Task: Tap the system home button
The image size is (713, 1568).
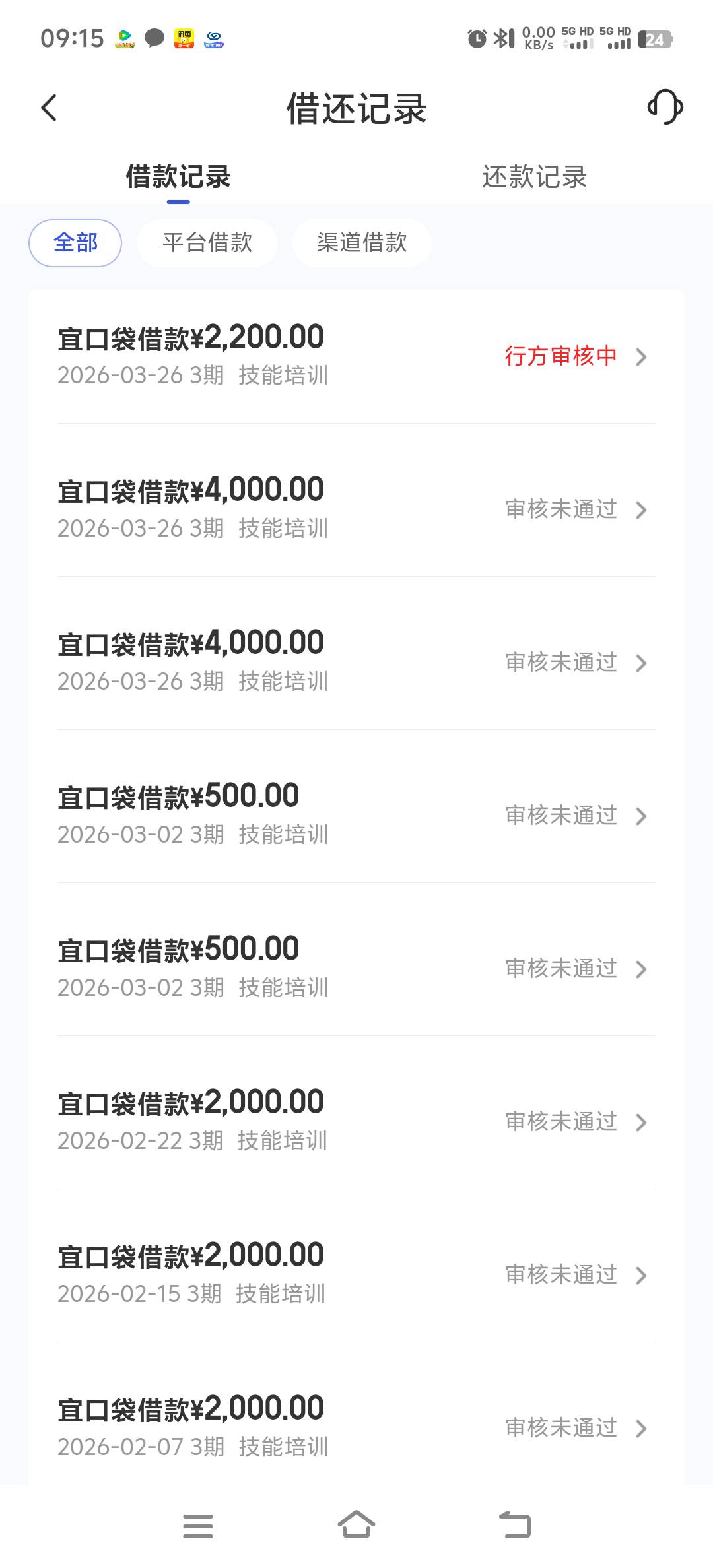Action: (356, 1525)
